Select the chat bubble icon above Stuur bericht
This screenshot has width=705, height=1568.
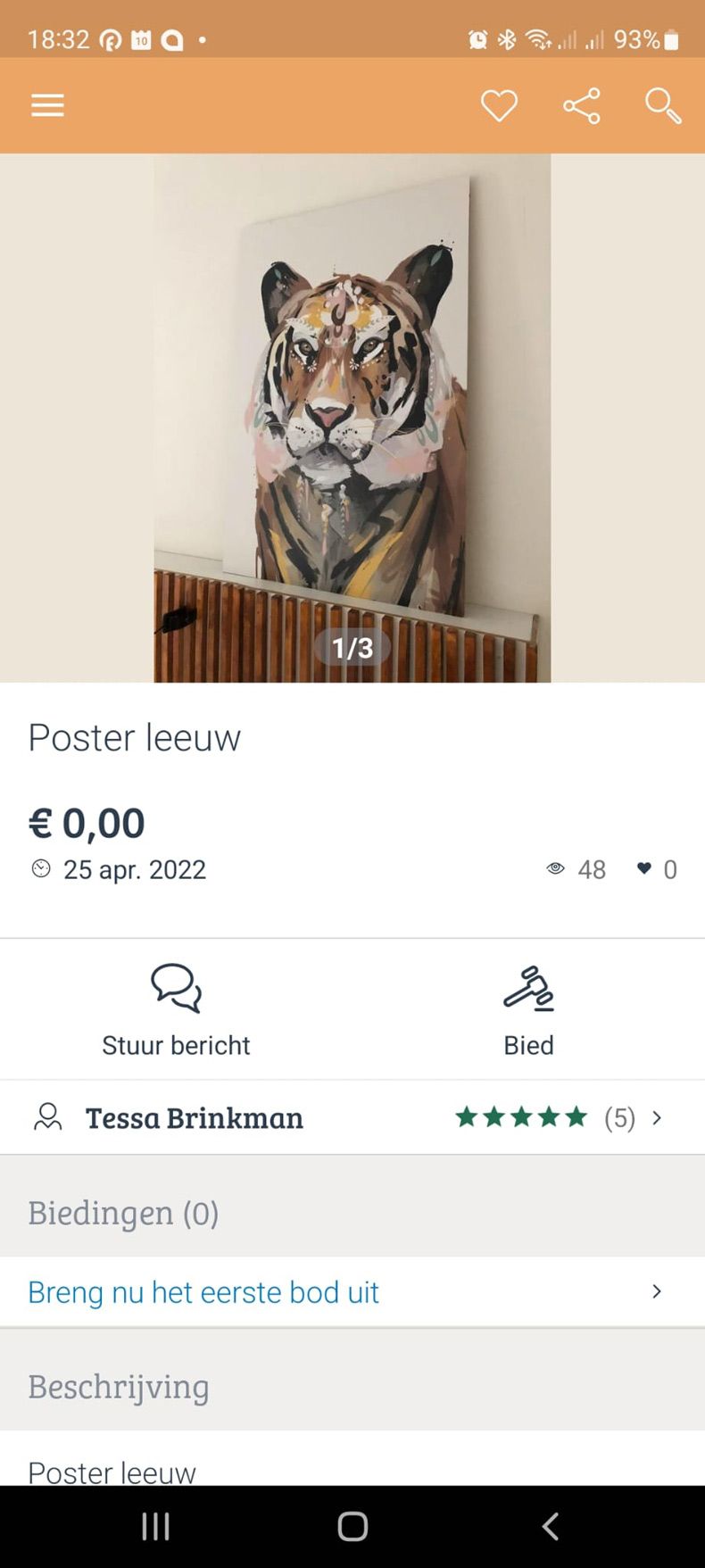point(176,989)
